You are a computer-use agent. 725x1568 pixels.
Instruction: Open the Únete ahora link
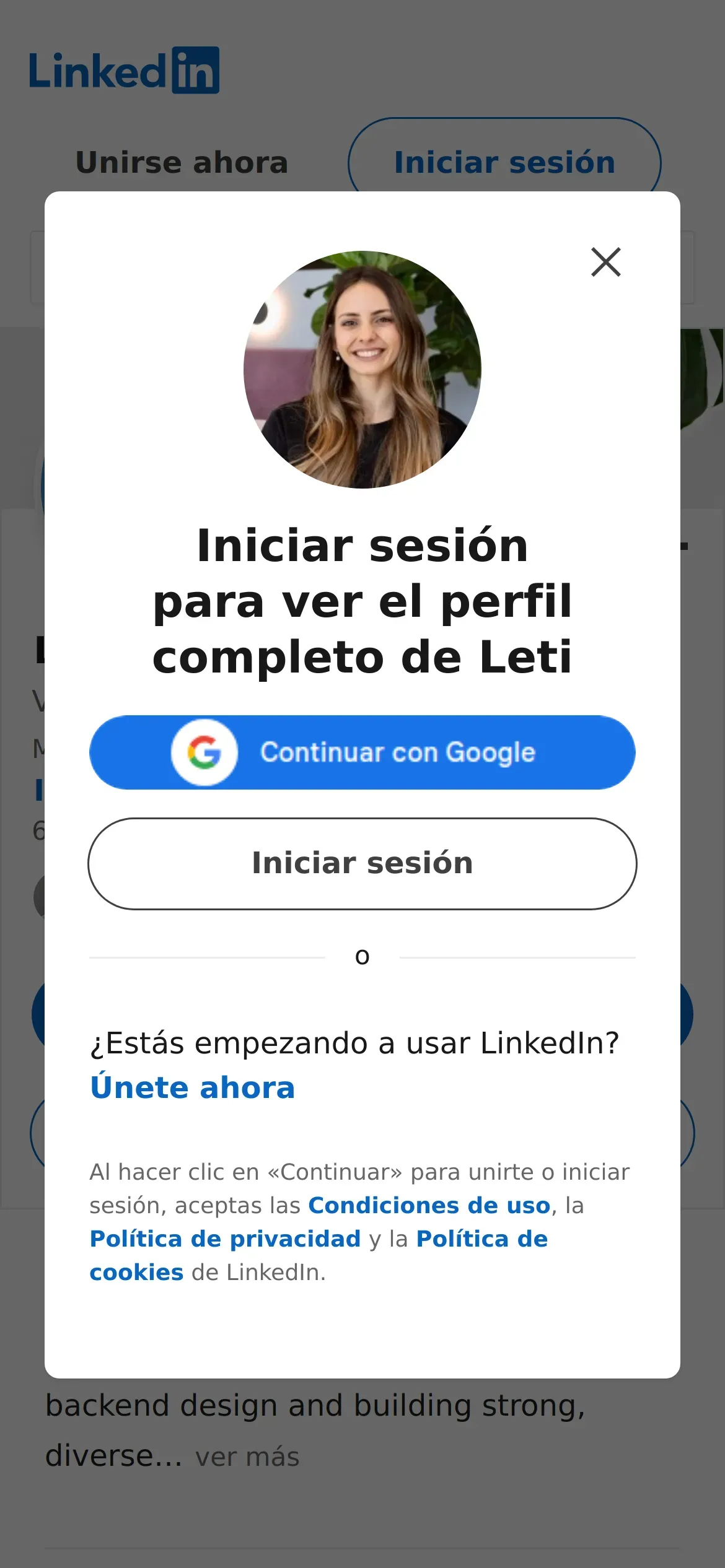coord(193,1088)
